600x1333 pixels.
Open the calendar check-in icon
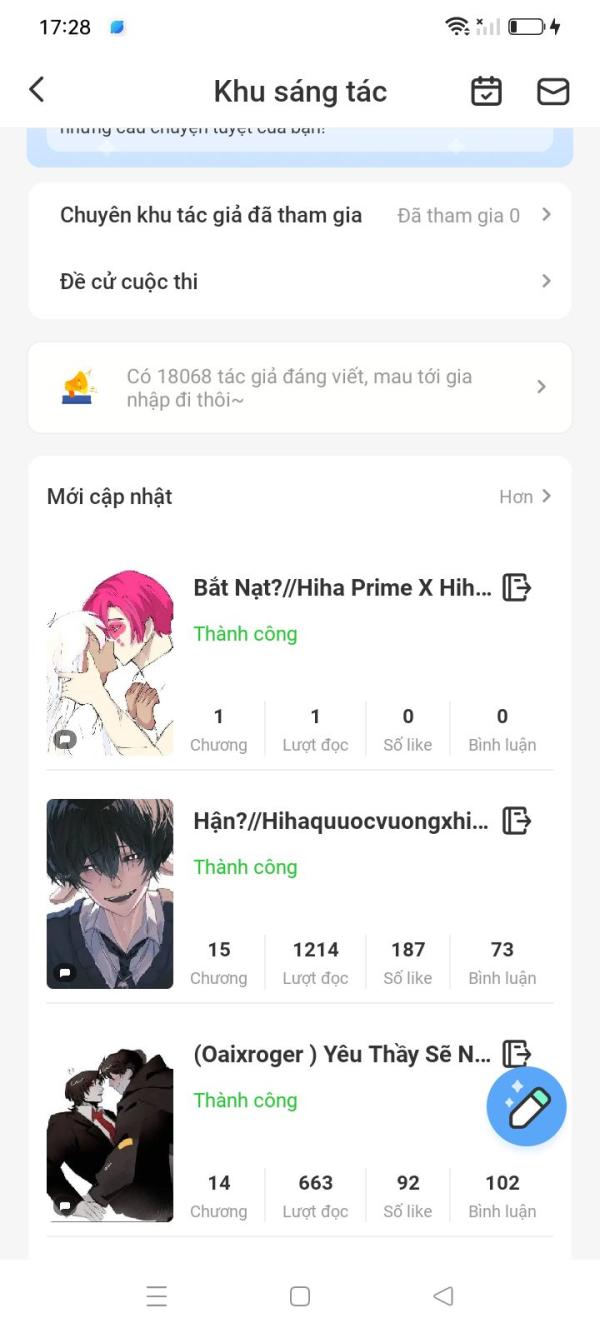point(486,91)
